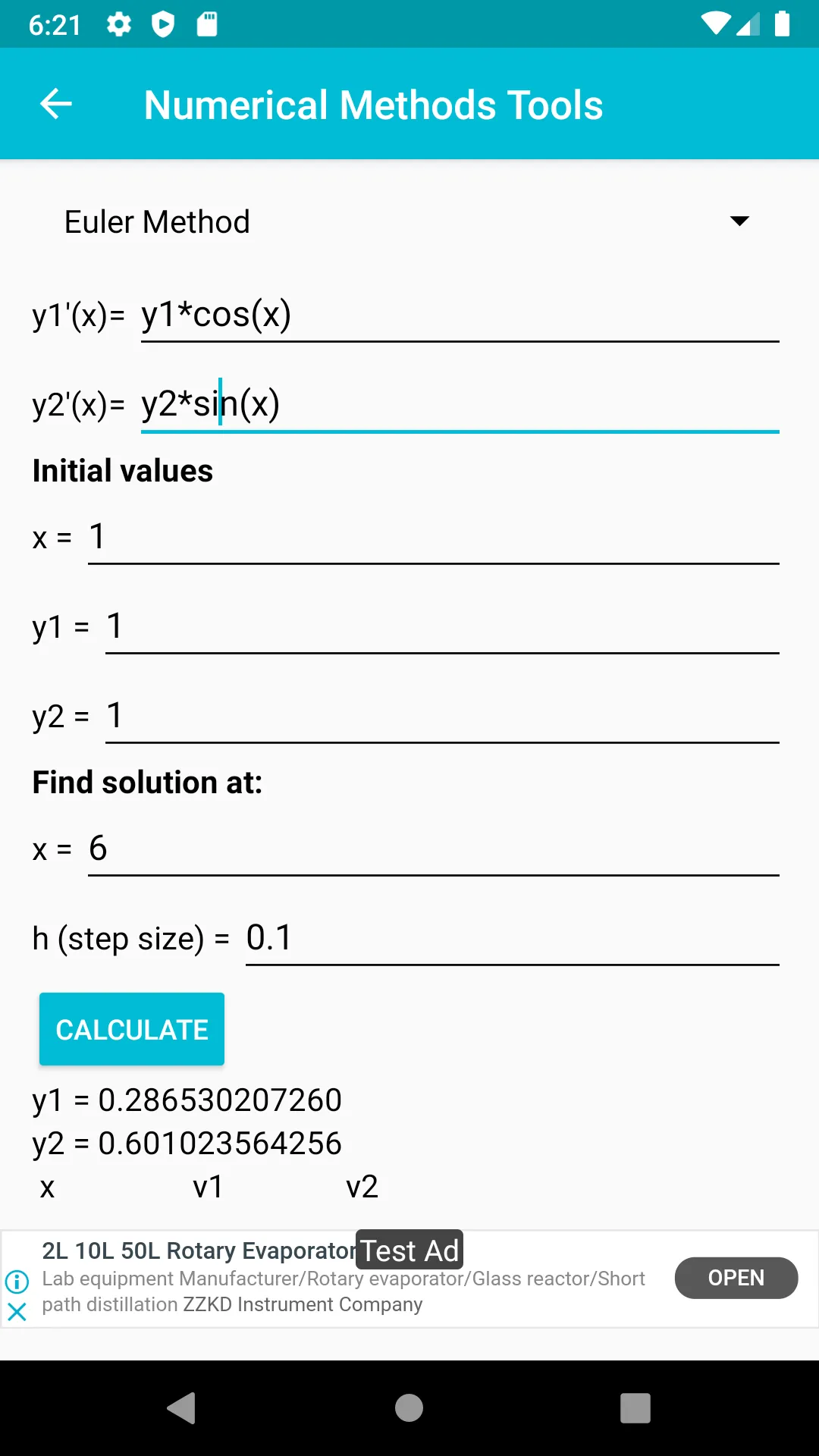Edit the y1'(x) equation field
This screenshot has height=1456, width=819.
click(460, 315)
